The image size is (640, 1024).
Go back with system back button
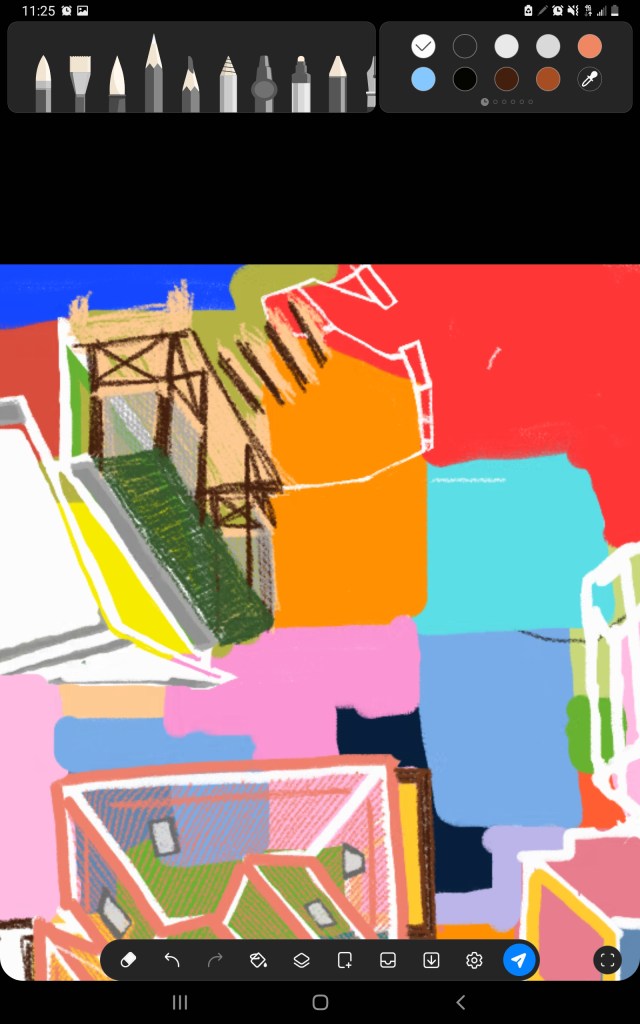point(460,1002)
